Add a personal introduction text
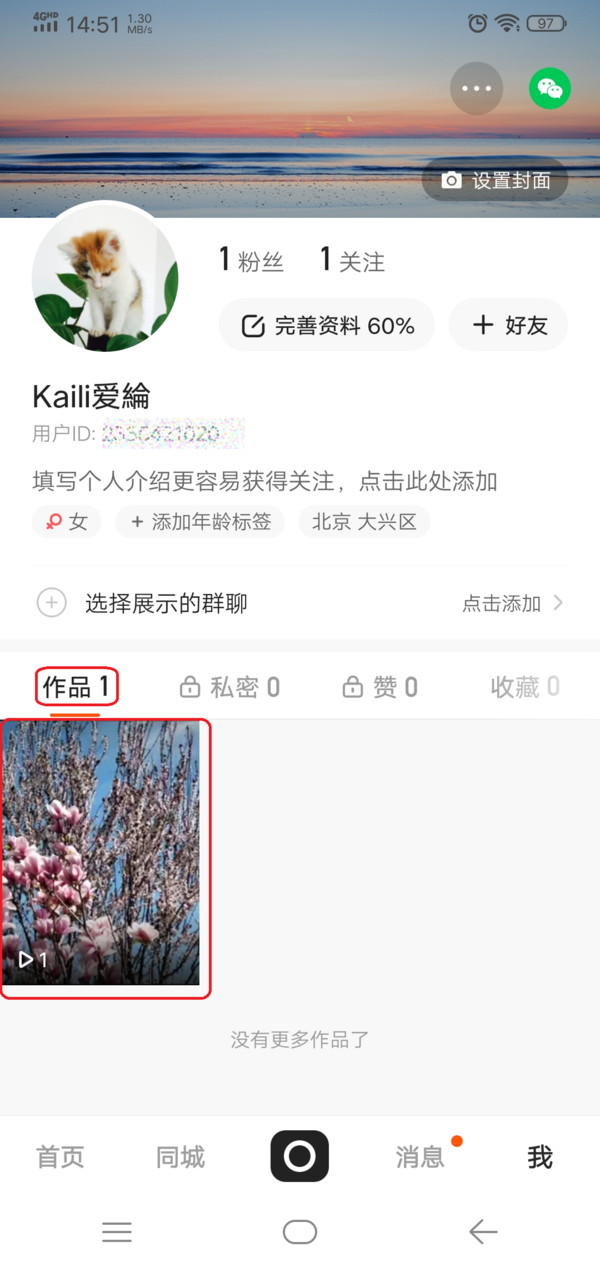This screenshot has width=600, height=1267. click(x=265, y=481)
